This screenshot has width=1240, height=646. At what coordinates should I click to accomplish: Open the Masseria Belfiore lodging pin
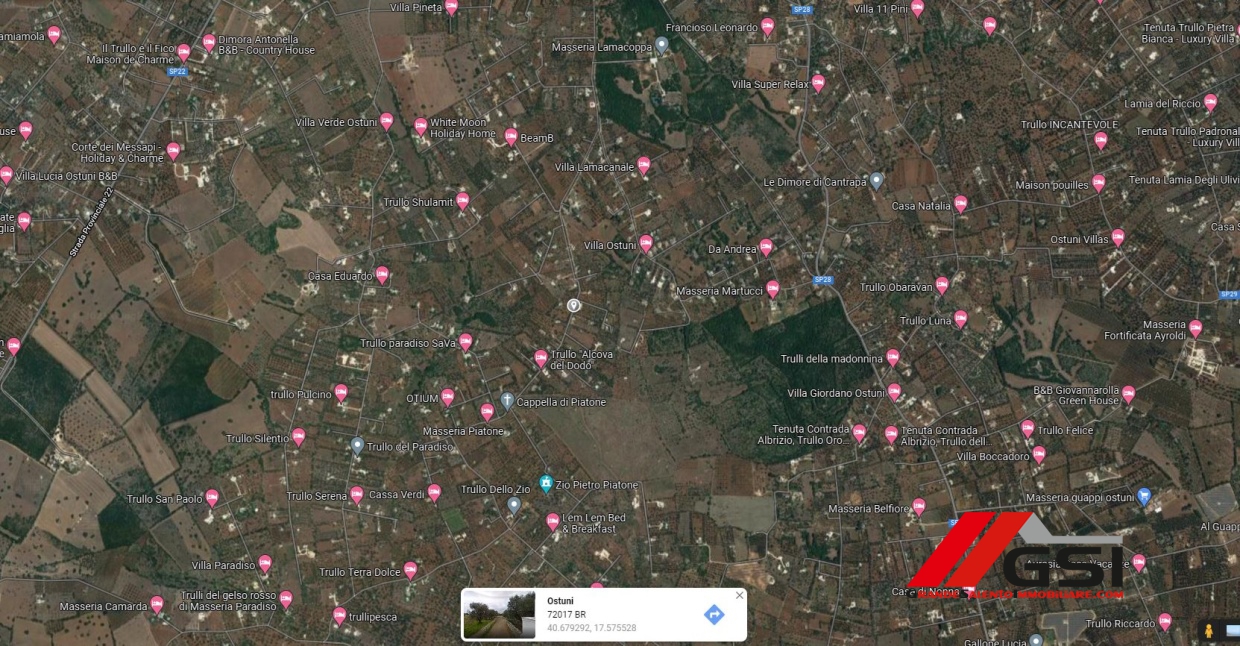(918, 507)
